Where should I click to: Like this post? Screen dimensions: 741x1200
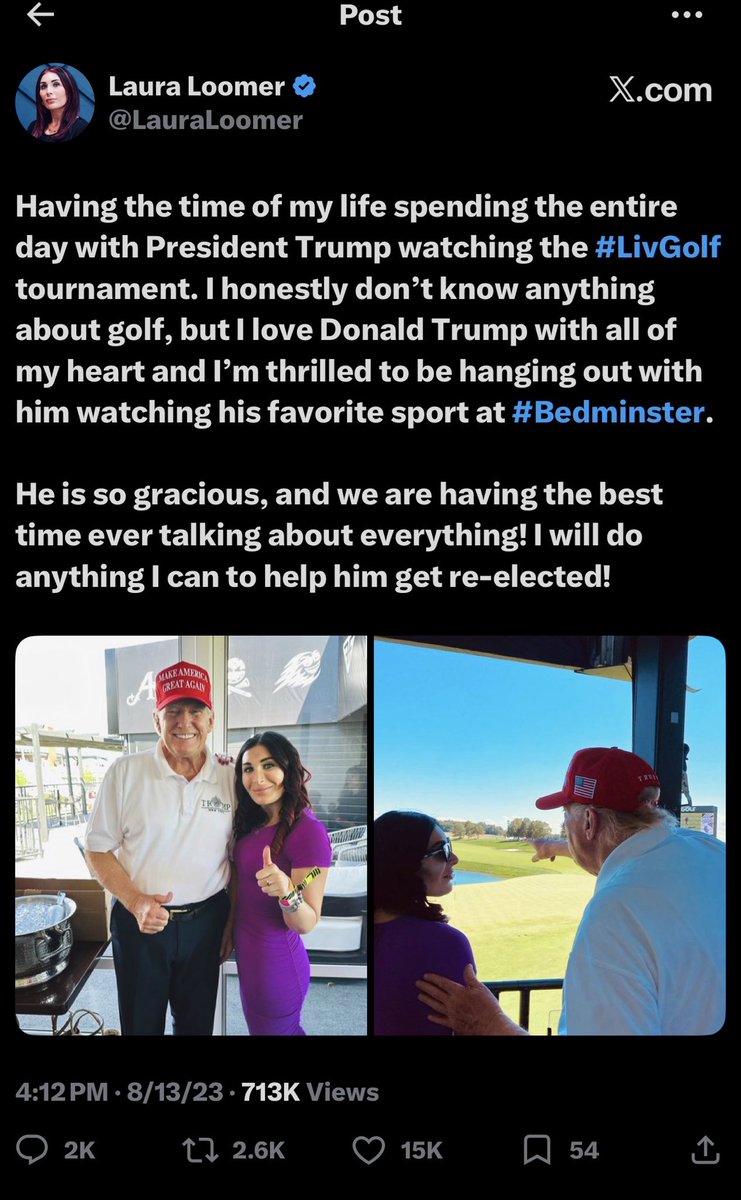[x=370, y=1150]
